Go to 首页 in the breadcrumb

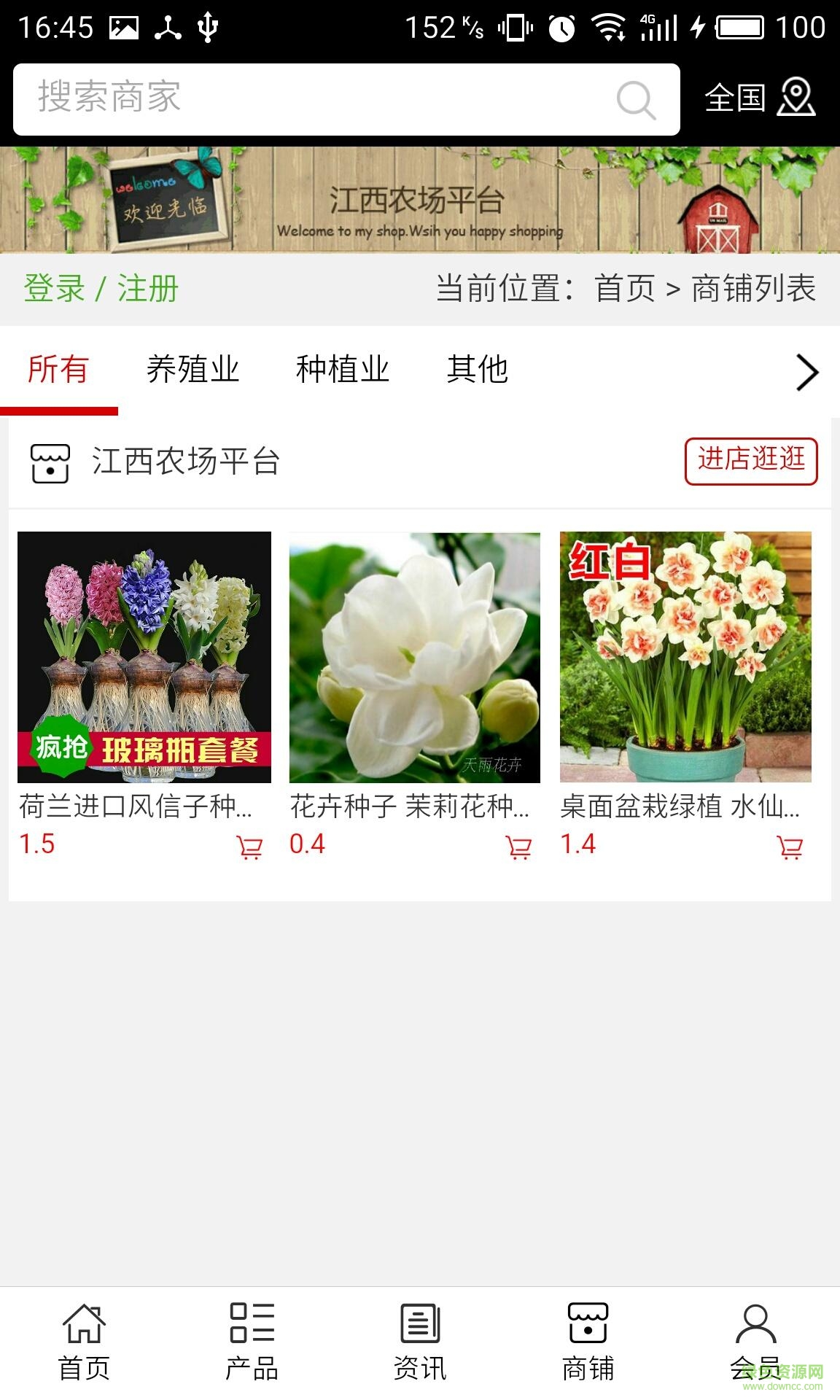point(625,289)
